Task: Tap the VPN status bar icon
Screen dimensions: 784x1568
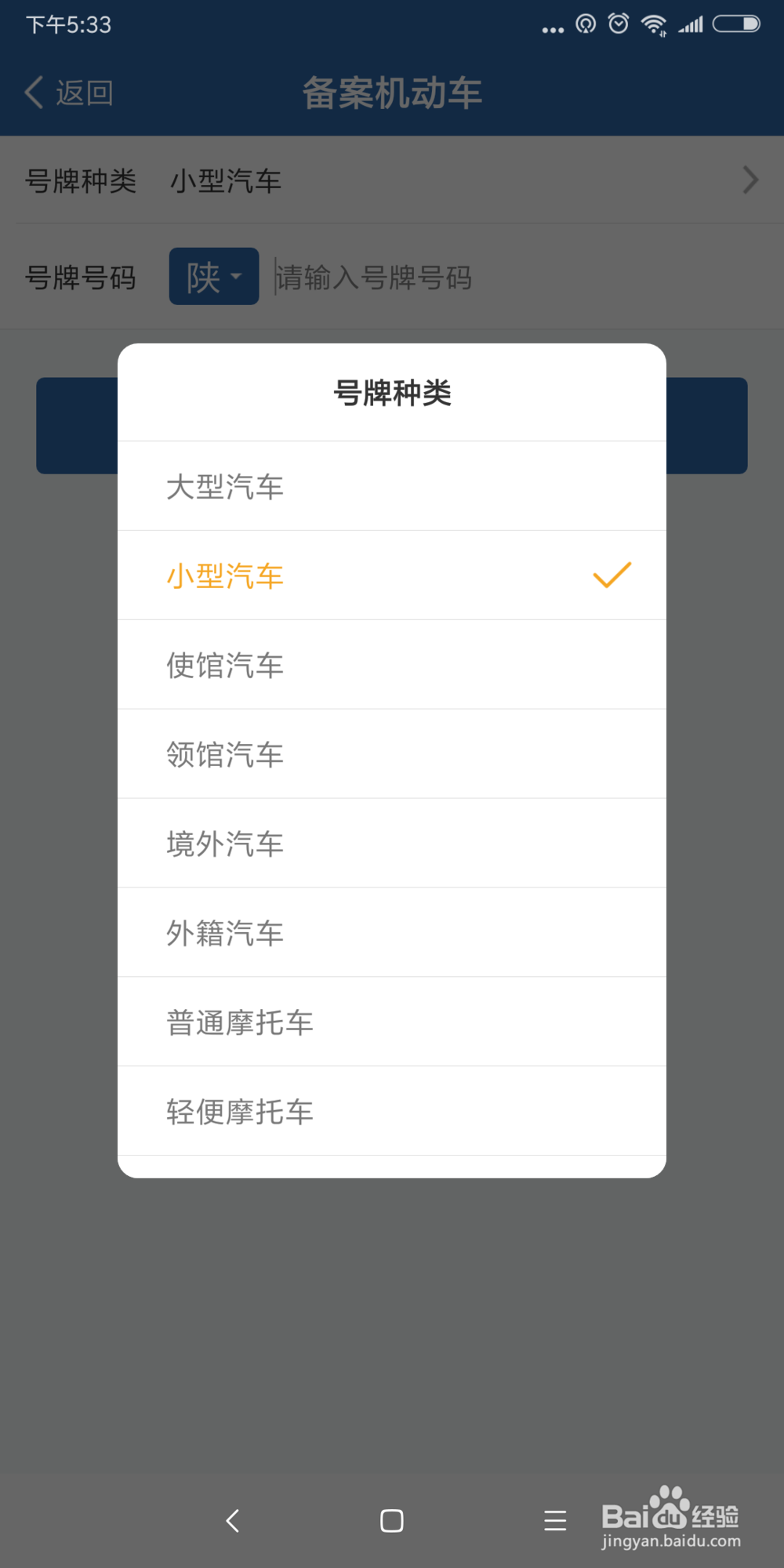Action: [x=585, y=24]
